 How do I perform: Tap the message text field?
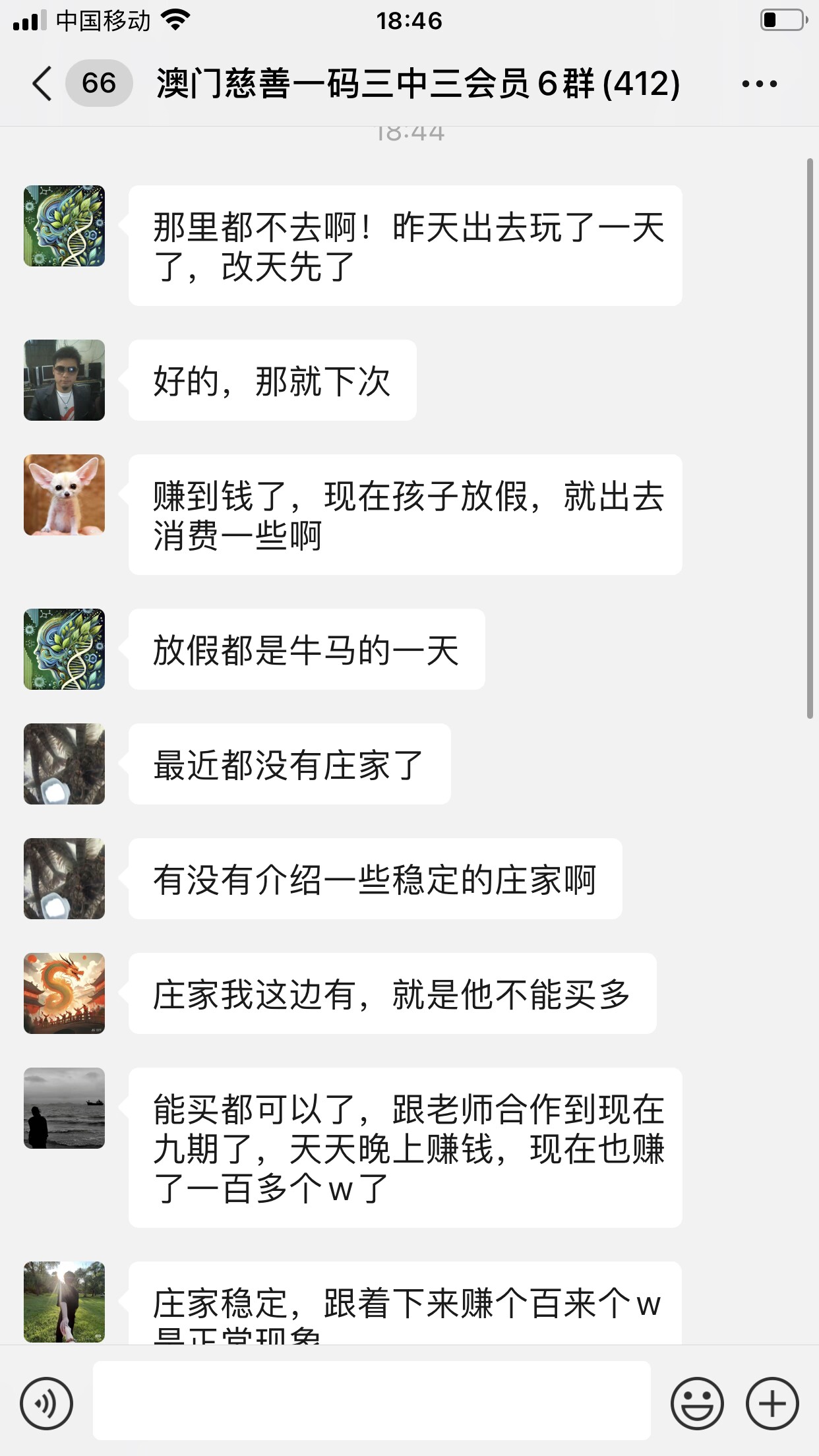pyautogui.click(x=371, y=1400)
